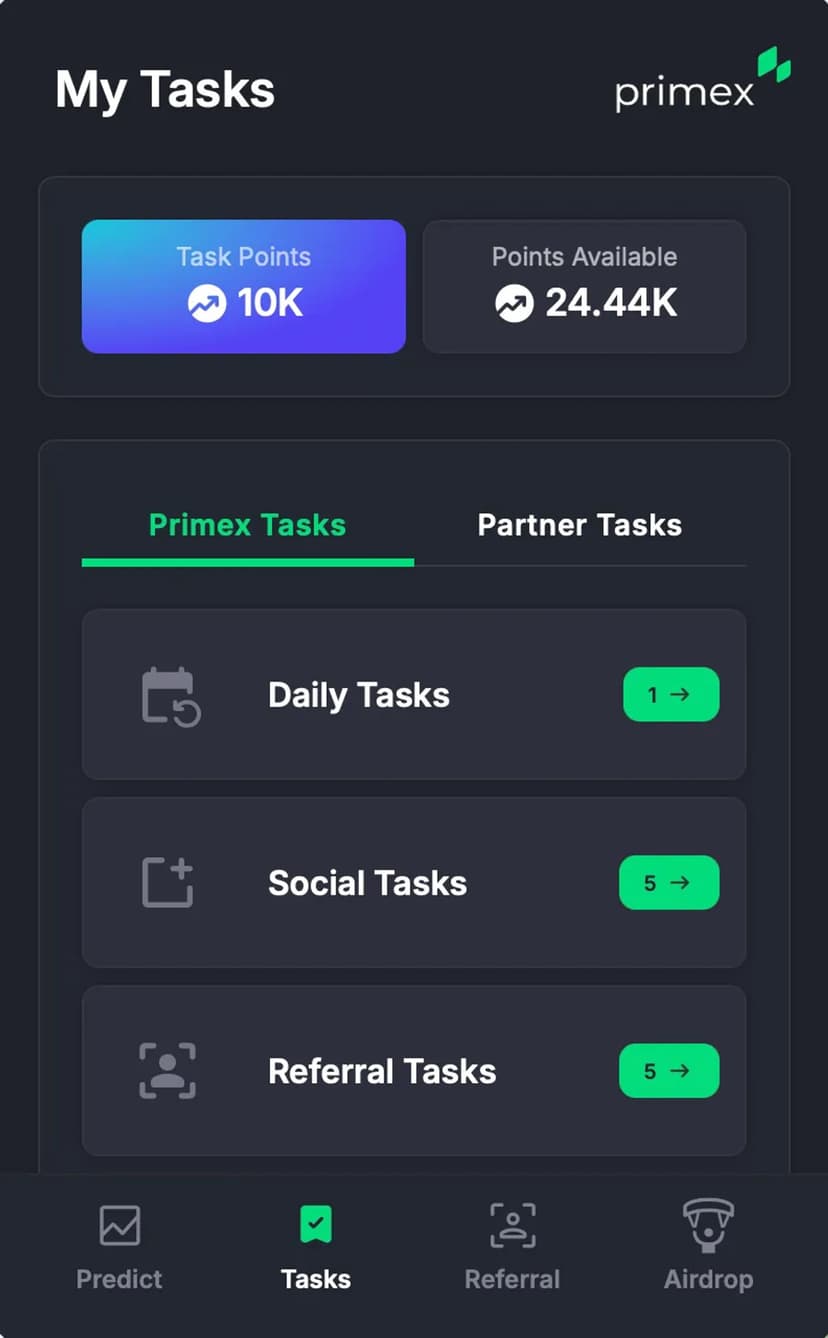This screenshot has width=828, height=1338.
Task: Open the Airdrop tab
Action: pyautogui.click(x=708, y=1246)
